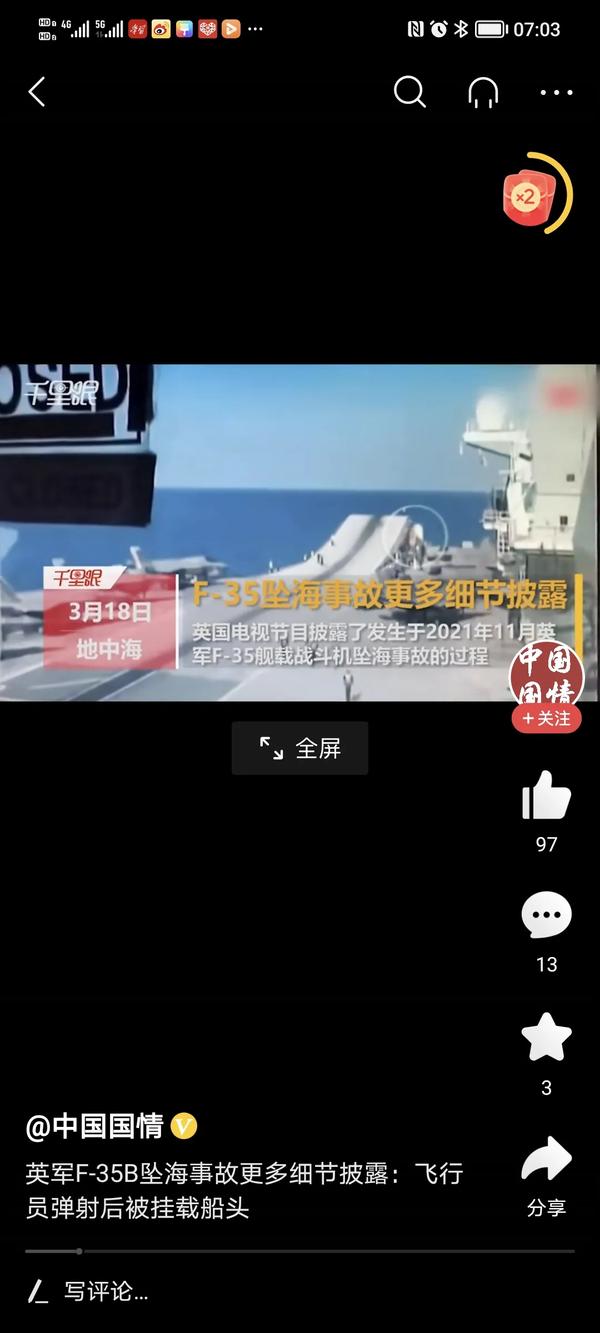Favorite the video with the star
This screenshot has width=600, height=1333.
click(x=546, y=1037)
